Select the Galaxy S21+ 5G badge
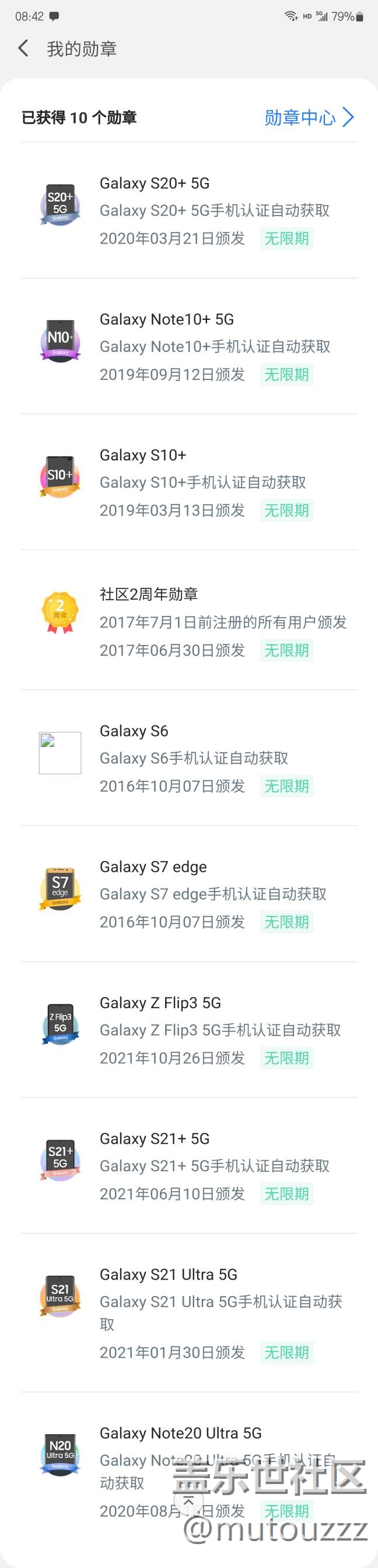378x1568 pixels. coord(189,1165)
